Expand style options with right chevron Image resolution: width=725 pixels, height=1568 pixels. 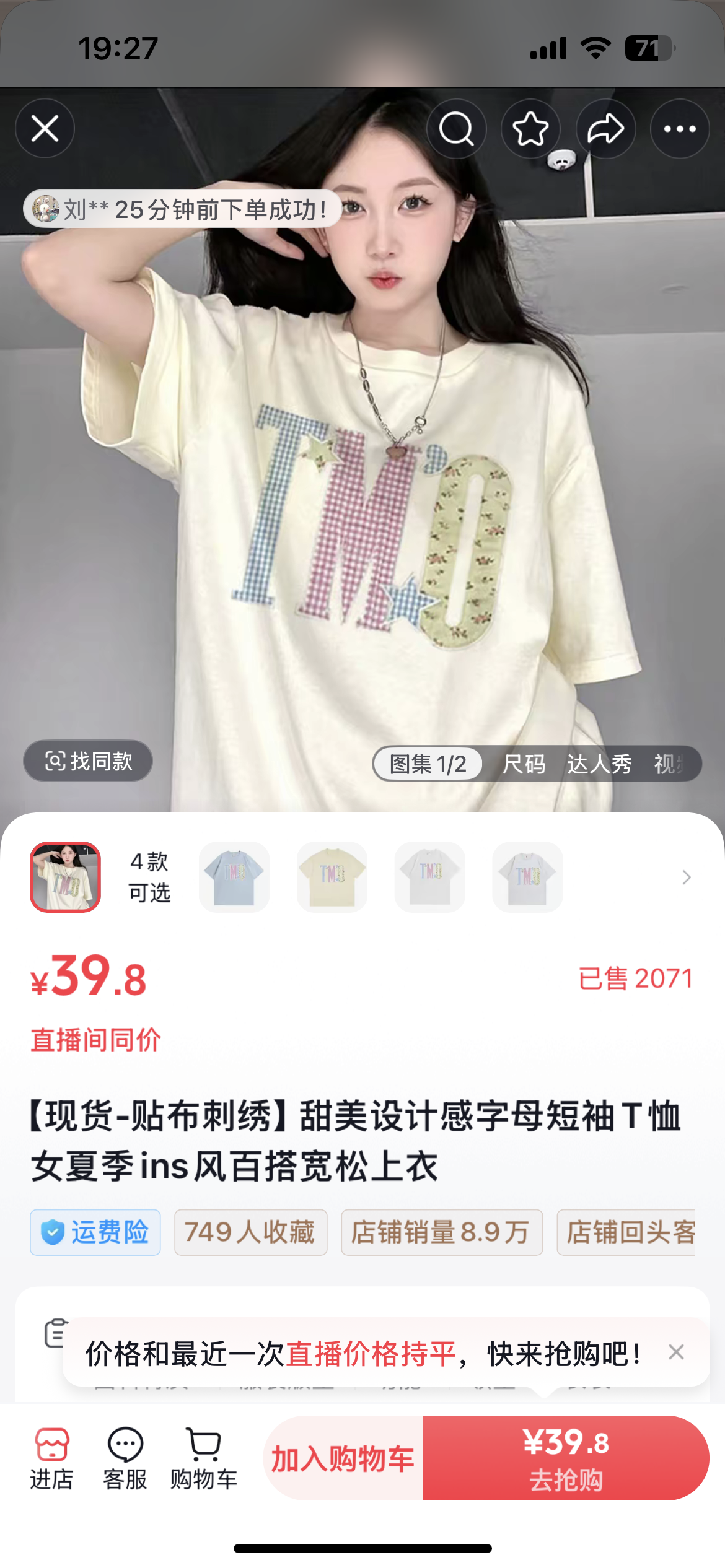point(686,878)
